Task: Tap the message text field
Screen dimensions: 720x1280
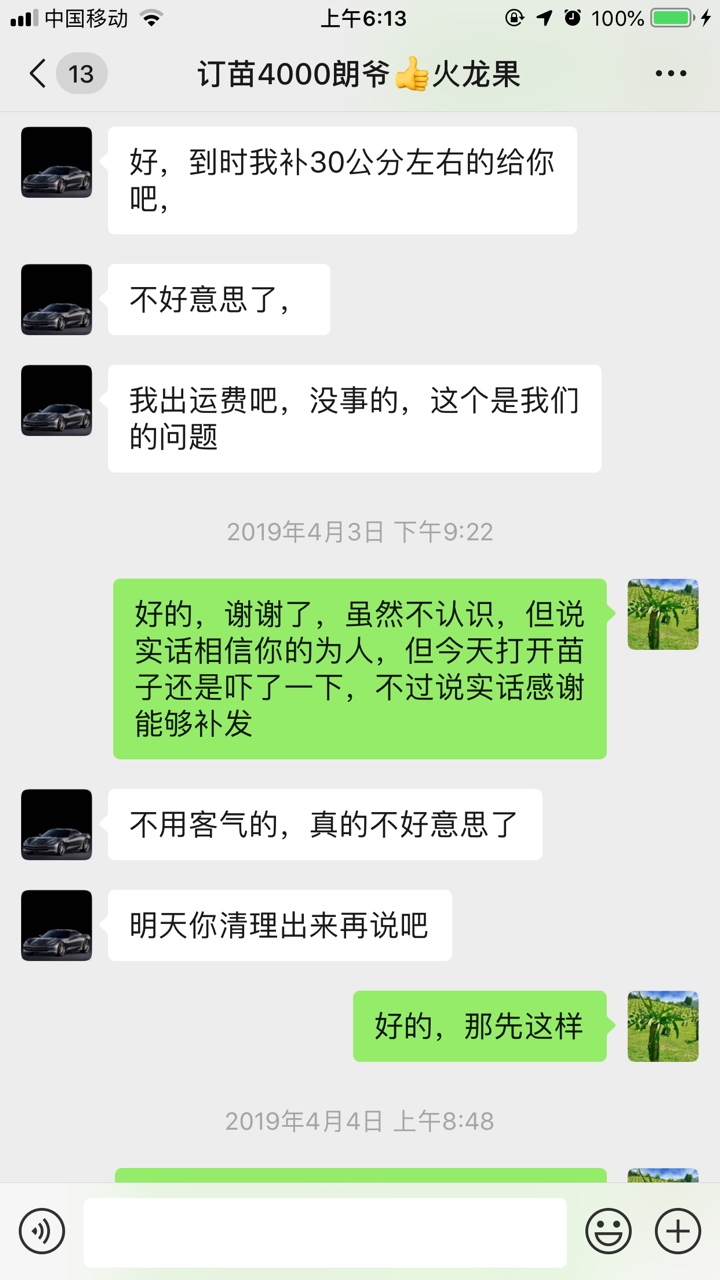Action: click(325, 1232)
